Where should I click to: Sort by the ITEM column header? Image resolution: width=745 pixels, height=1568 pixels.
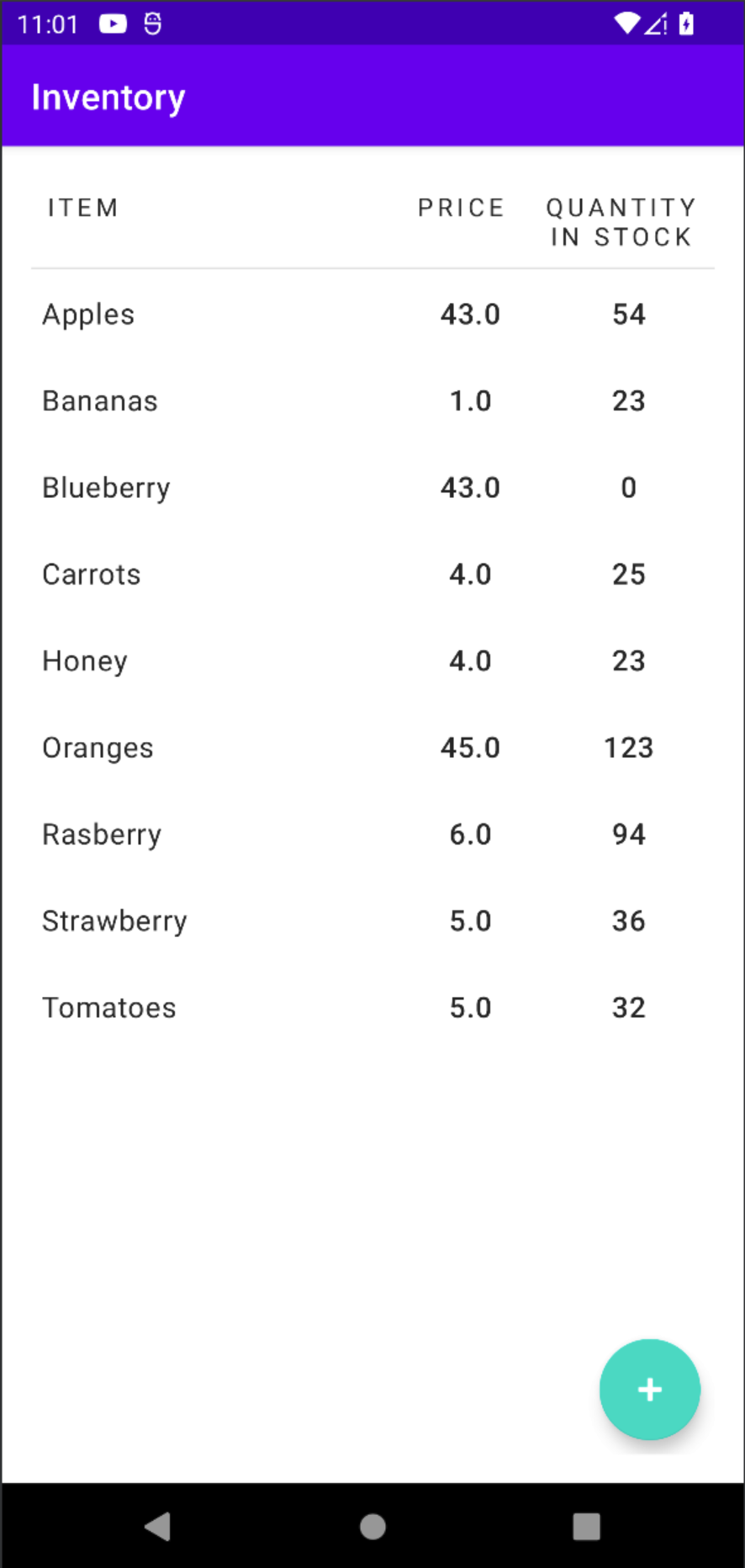(82, 208)
